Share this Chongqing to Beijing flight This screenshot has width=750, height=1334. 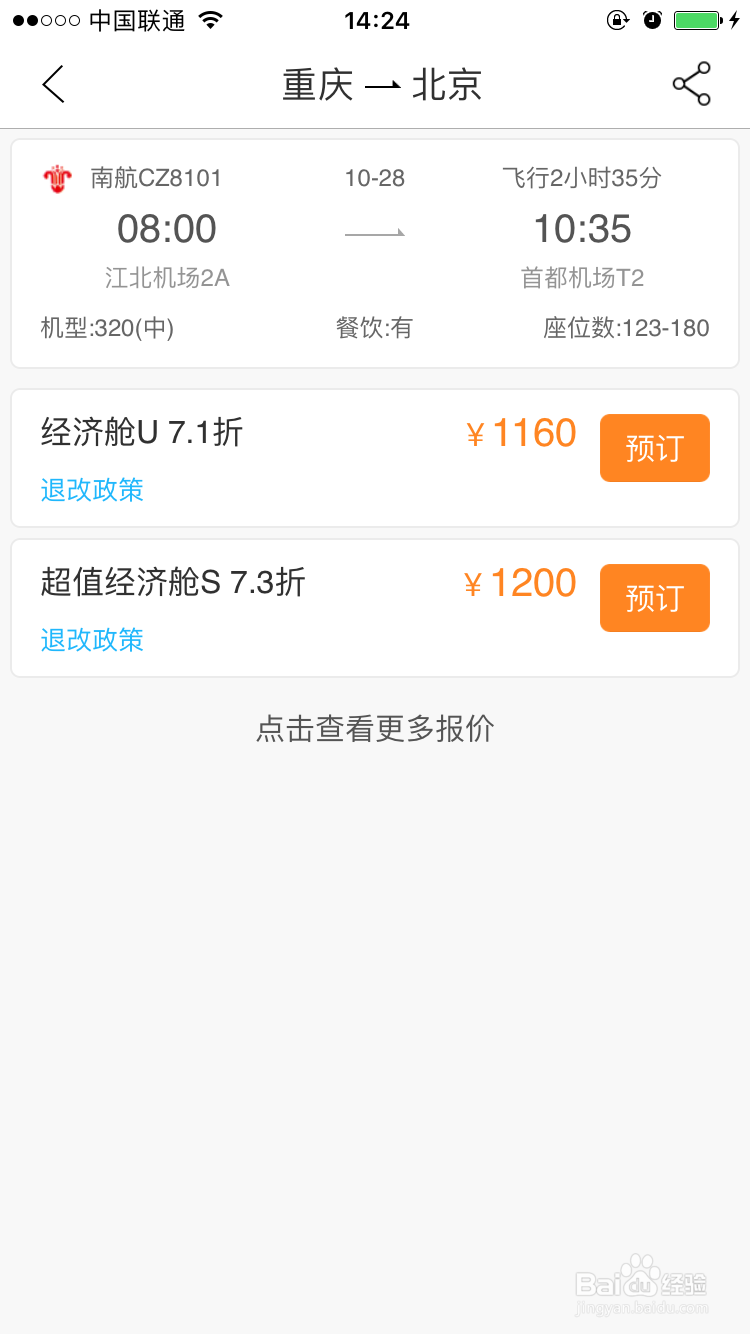pos(691,84)
